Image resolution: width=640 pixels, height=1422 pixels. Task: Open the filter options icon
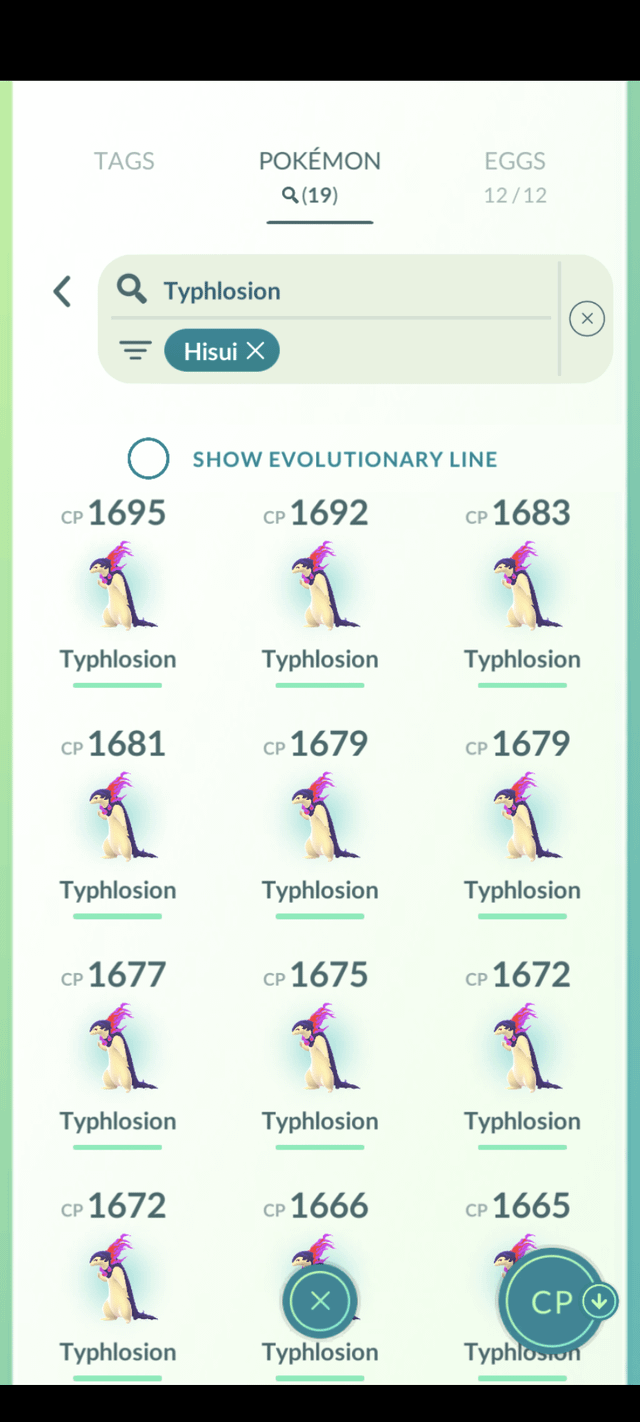click(135, 351)
